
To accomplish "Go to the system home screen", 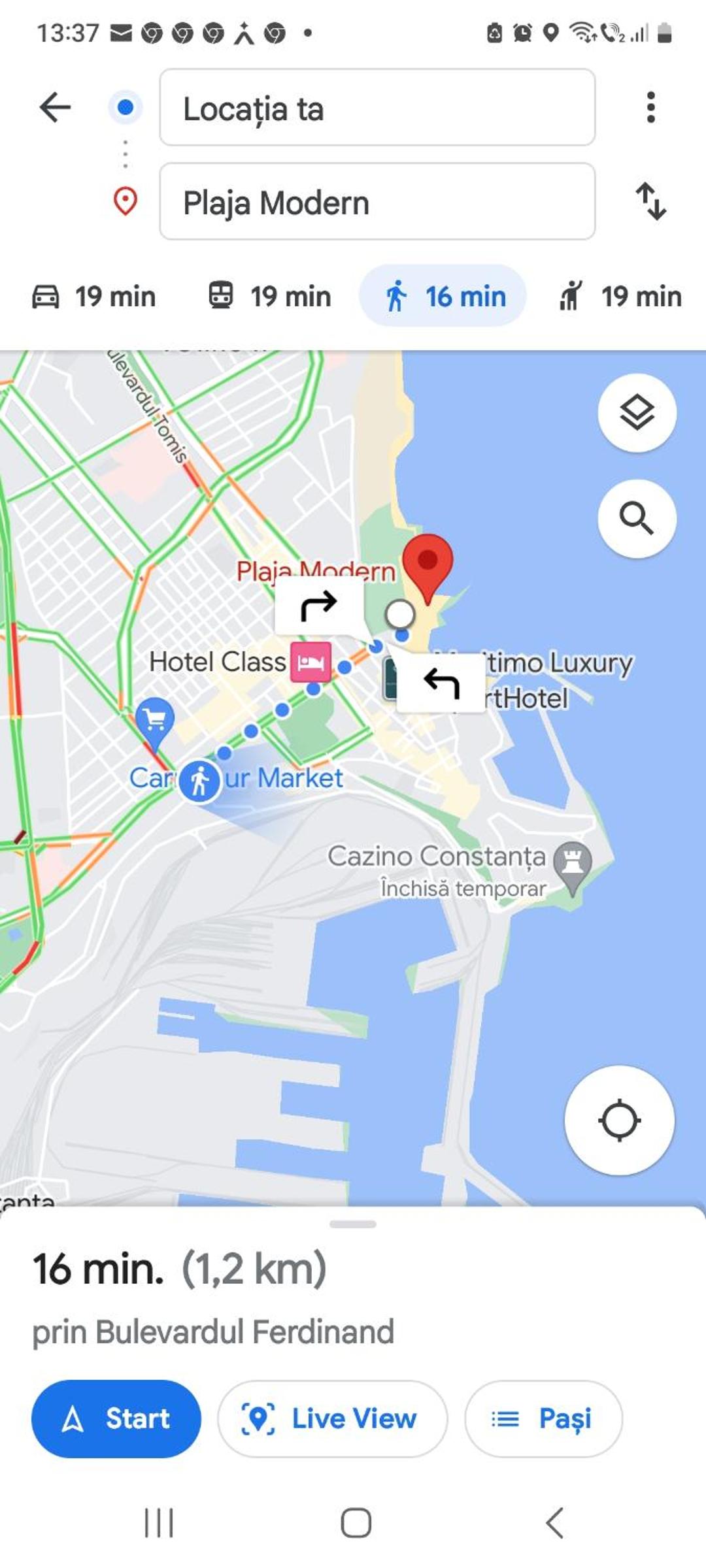I will coord(356,1523).
